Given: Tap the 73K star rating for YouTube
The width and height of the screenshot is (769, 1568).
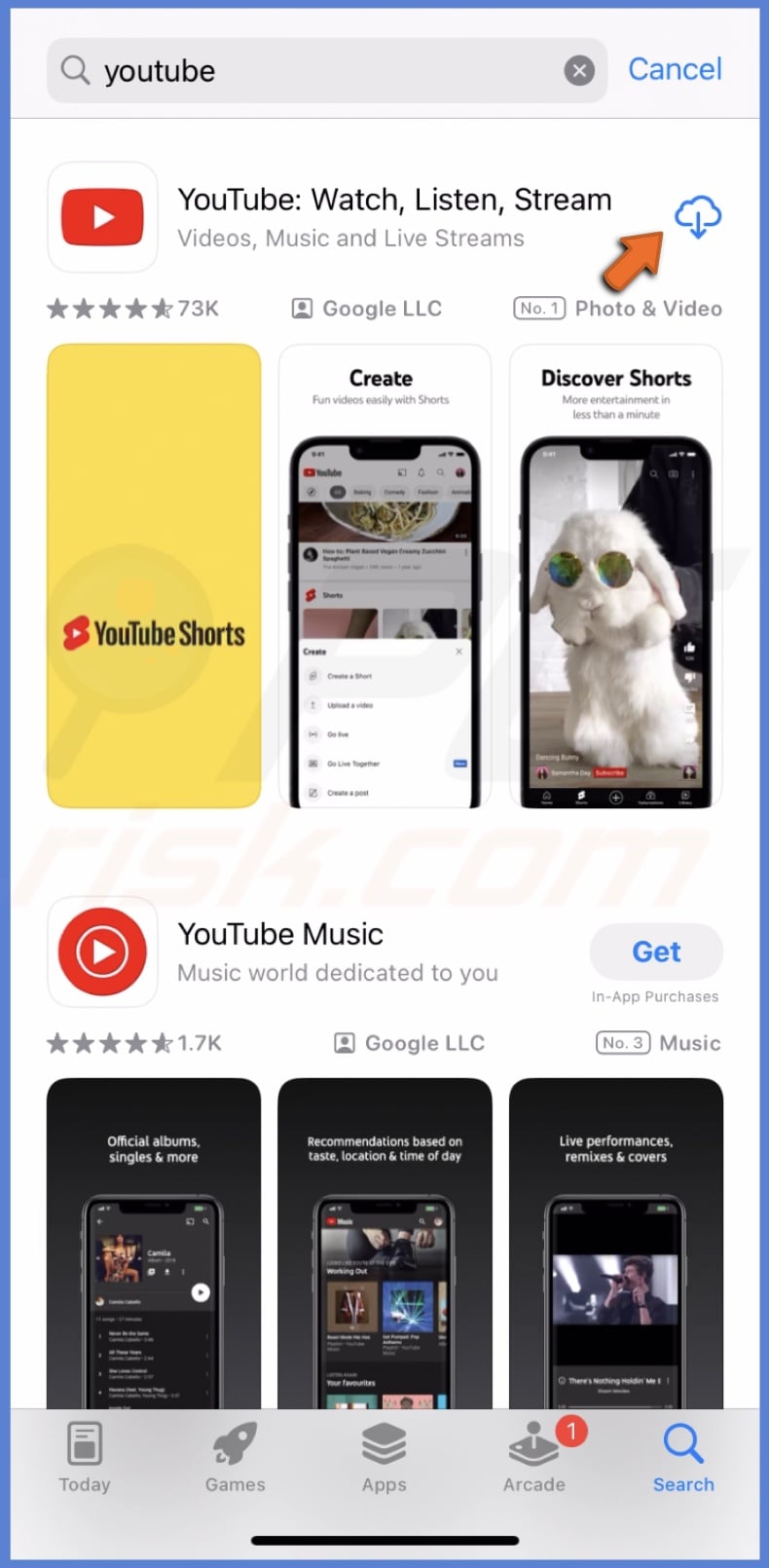Looking at the screenshot, I should pyautogui.click(x=133, y=308).
